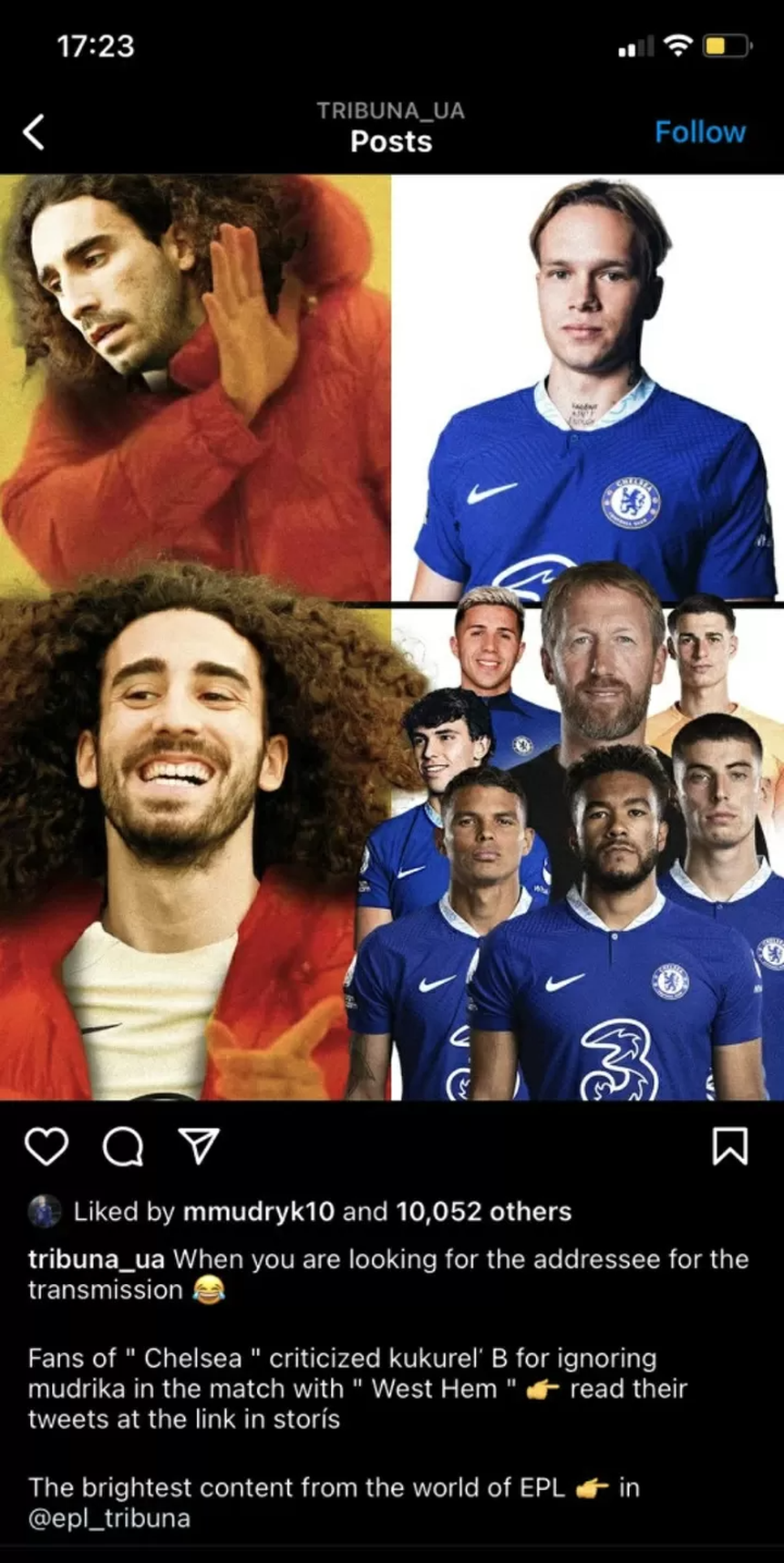Open the @epl_tribuna mention in the caption
This screenshot has height=1563, width=784.
point(109,1518)
